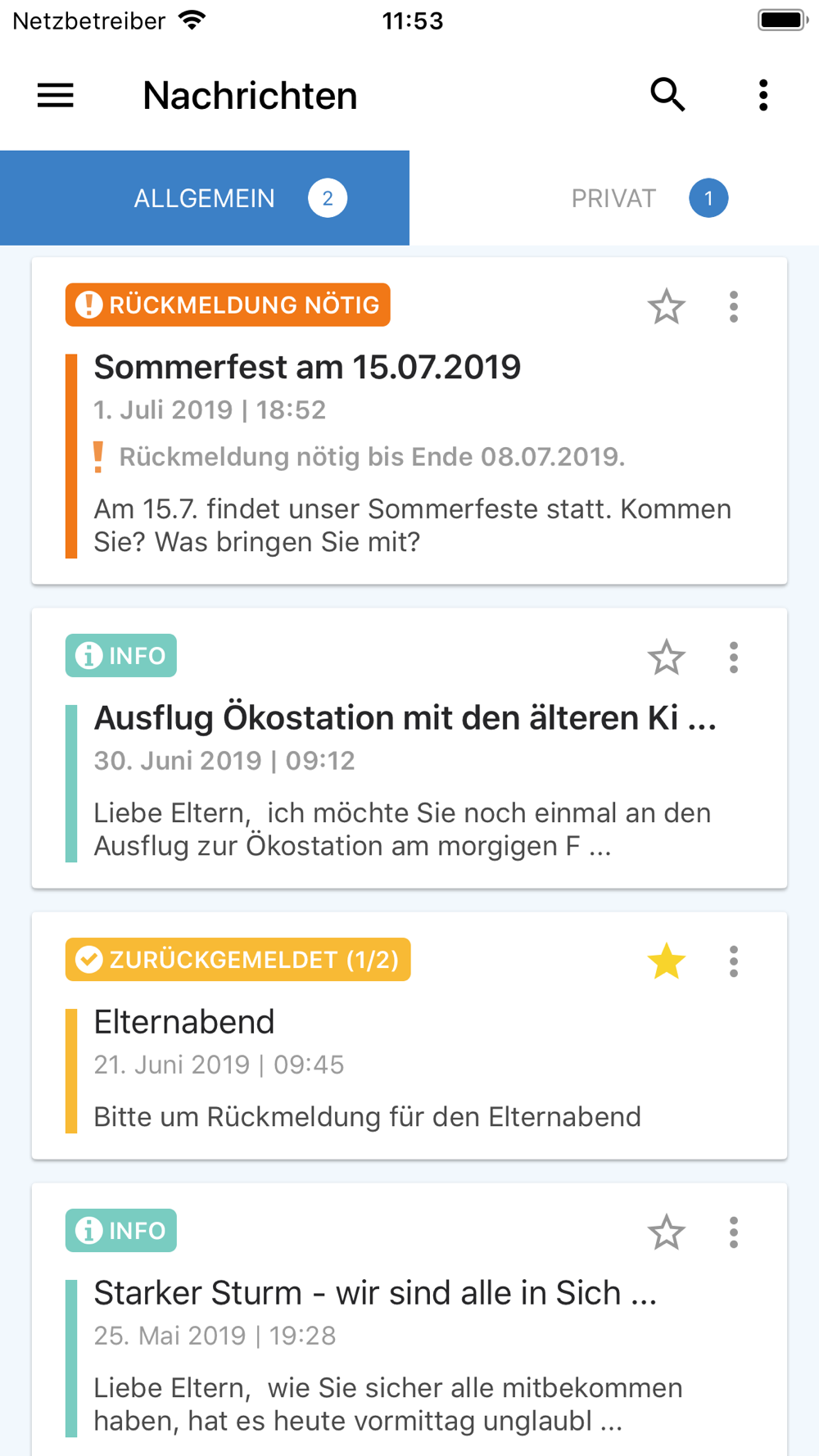Show options for Starker Sturm message

[x=734, y=1232]
